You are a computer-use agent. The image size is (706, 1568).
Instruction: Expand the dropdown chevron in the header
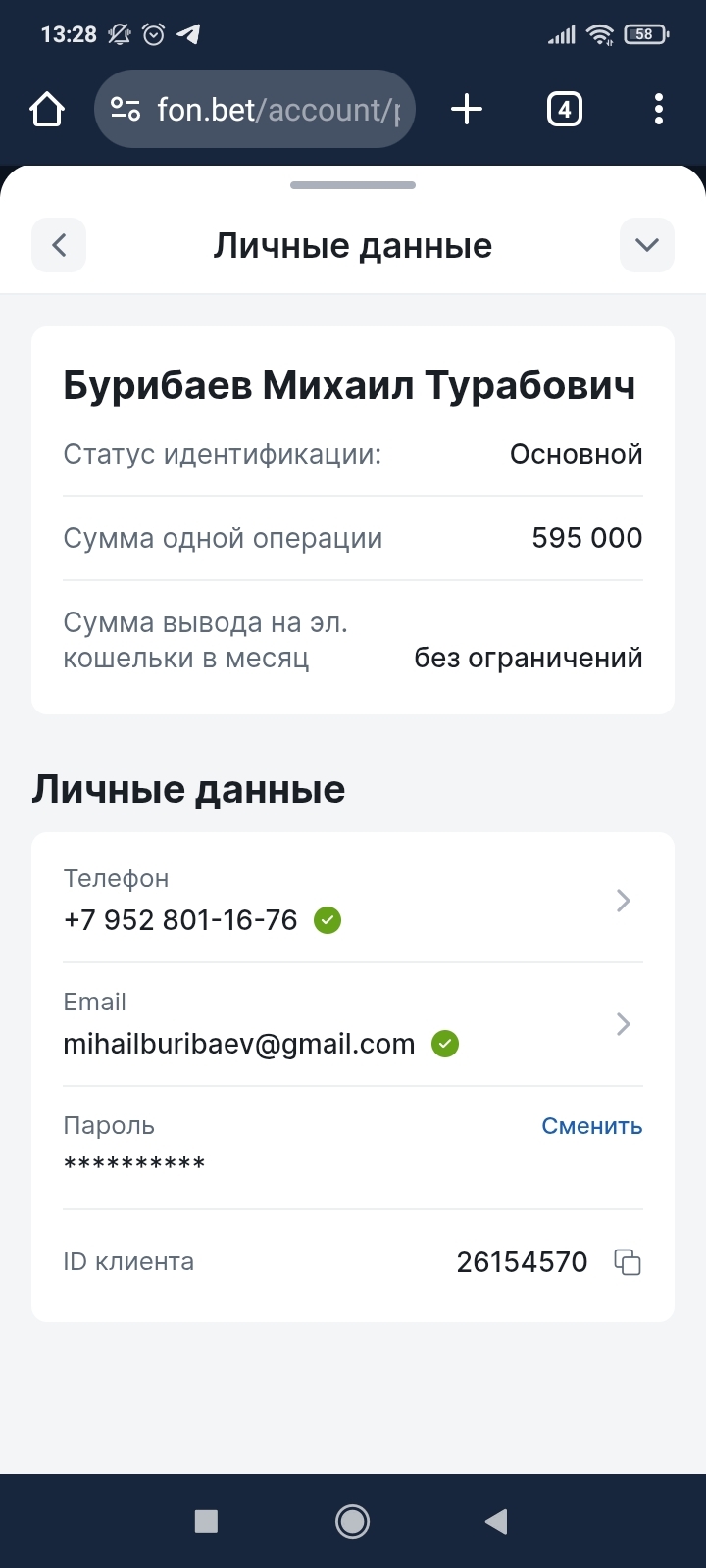(x=647, y=245)
